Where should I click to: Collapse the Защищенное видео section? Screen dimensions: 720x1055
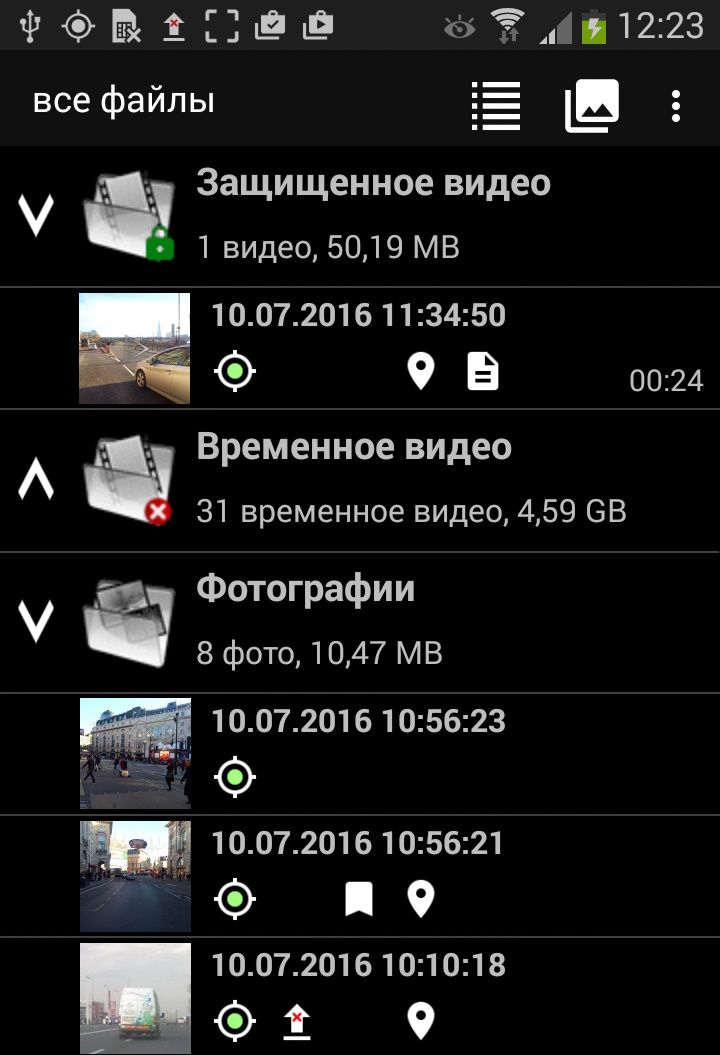click(x=37, y=215)
